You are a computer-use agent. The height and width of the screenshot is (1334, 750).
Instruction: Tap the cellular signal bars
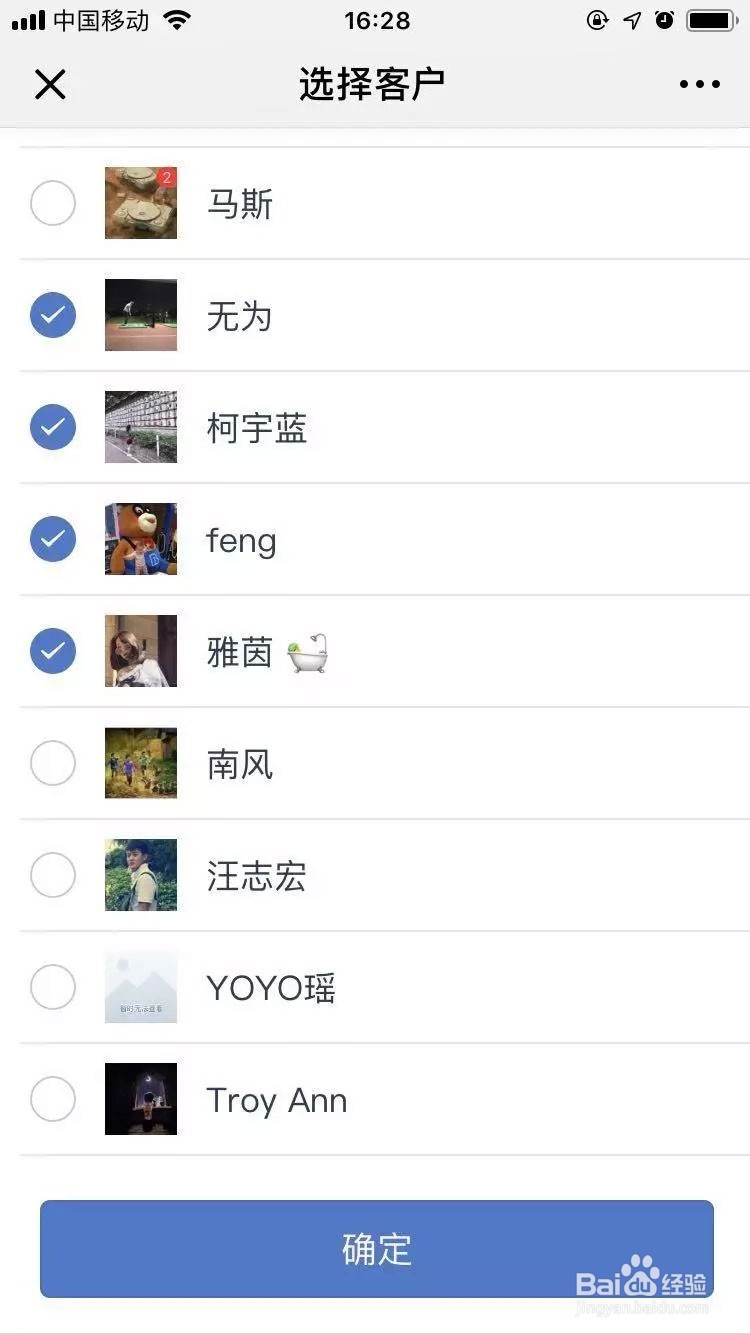point(27,18)
